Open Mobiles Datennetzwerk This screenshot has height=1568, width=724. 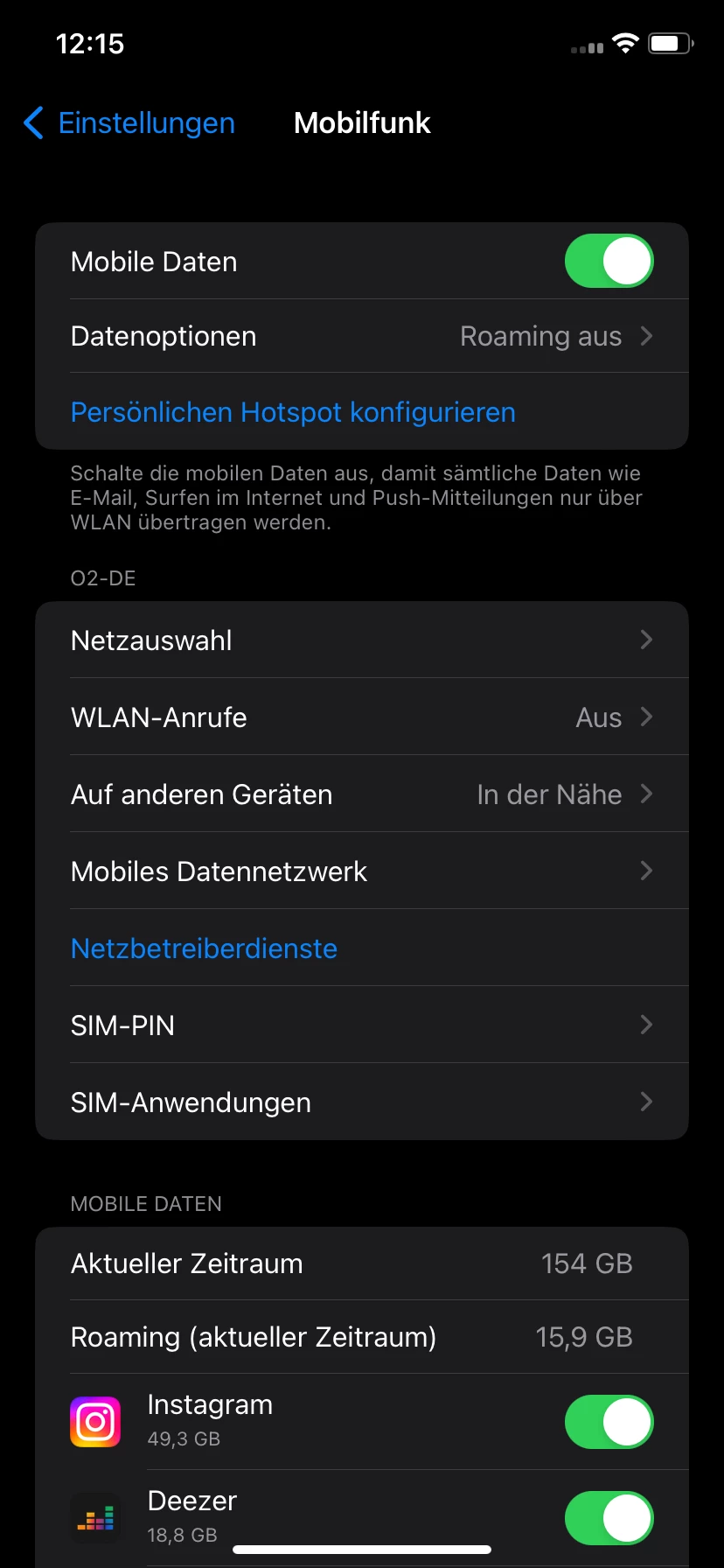point(362,871)
